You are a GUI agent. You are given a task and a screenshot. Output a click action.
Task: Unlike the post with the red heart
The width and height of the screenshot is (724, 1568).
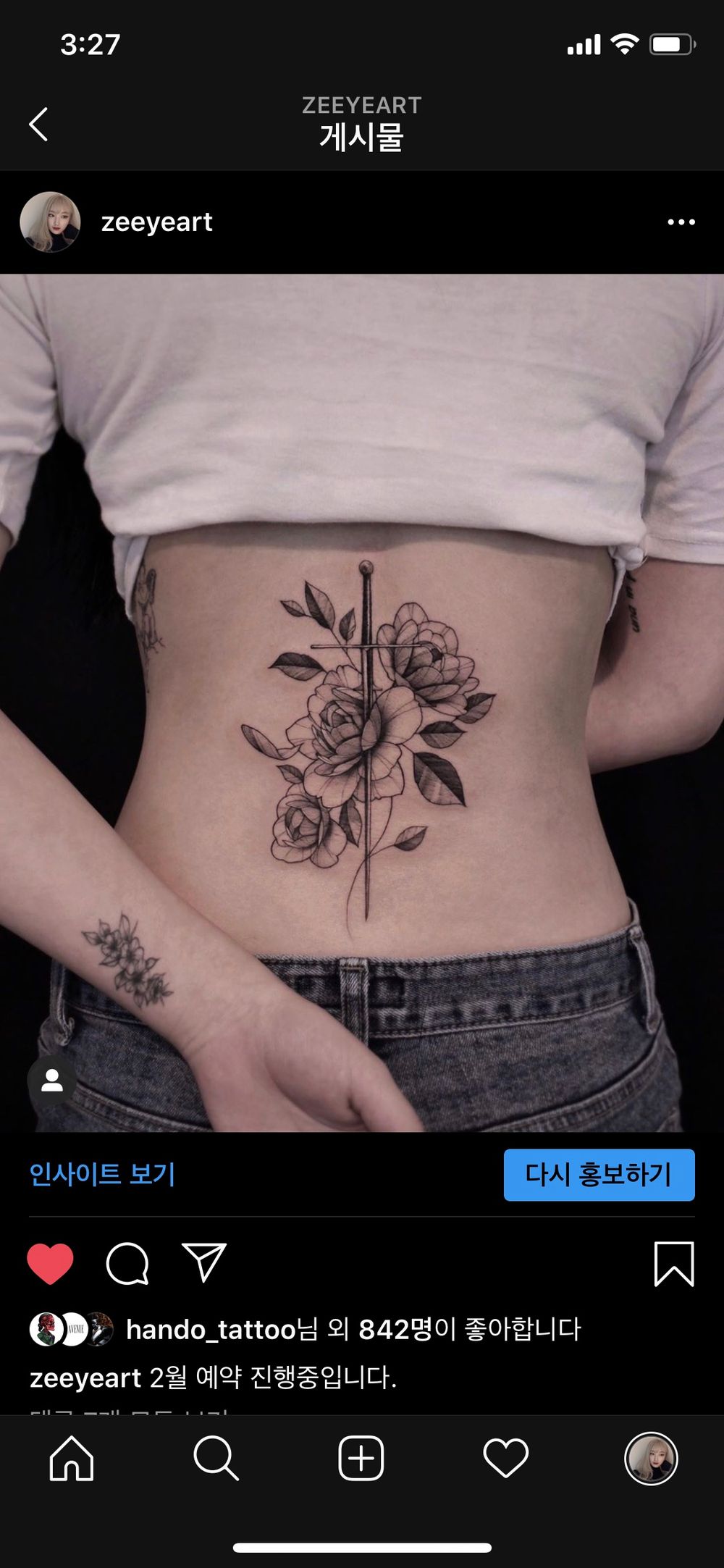coord(50,1263)
